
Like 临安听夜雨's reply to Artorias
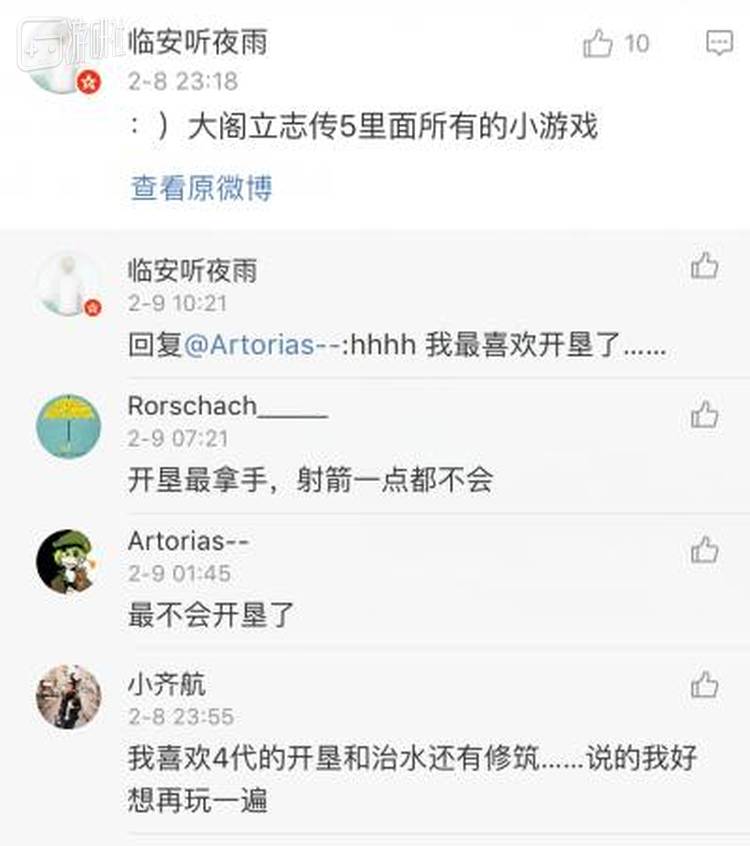pyautogui.click(x=705, y=266)
